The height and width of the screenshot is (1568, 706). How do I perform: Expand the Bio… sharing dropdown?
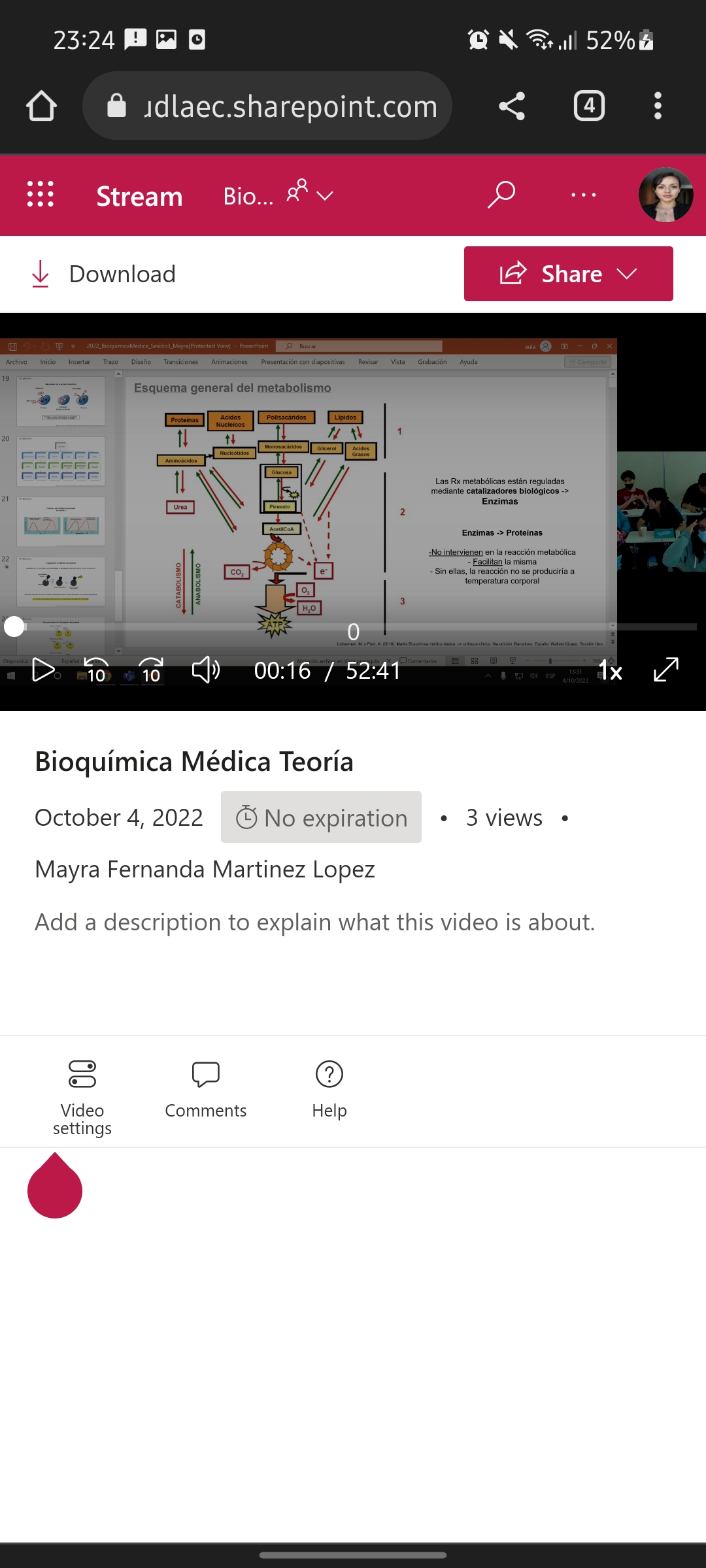[x=311, y=195]
